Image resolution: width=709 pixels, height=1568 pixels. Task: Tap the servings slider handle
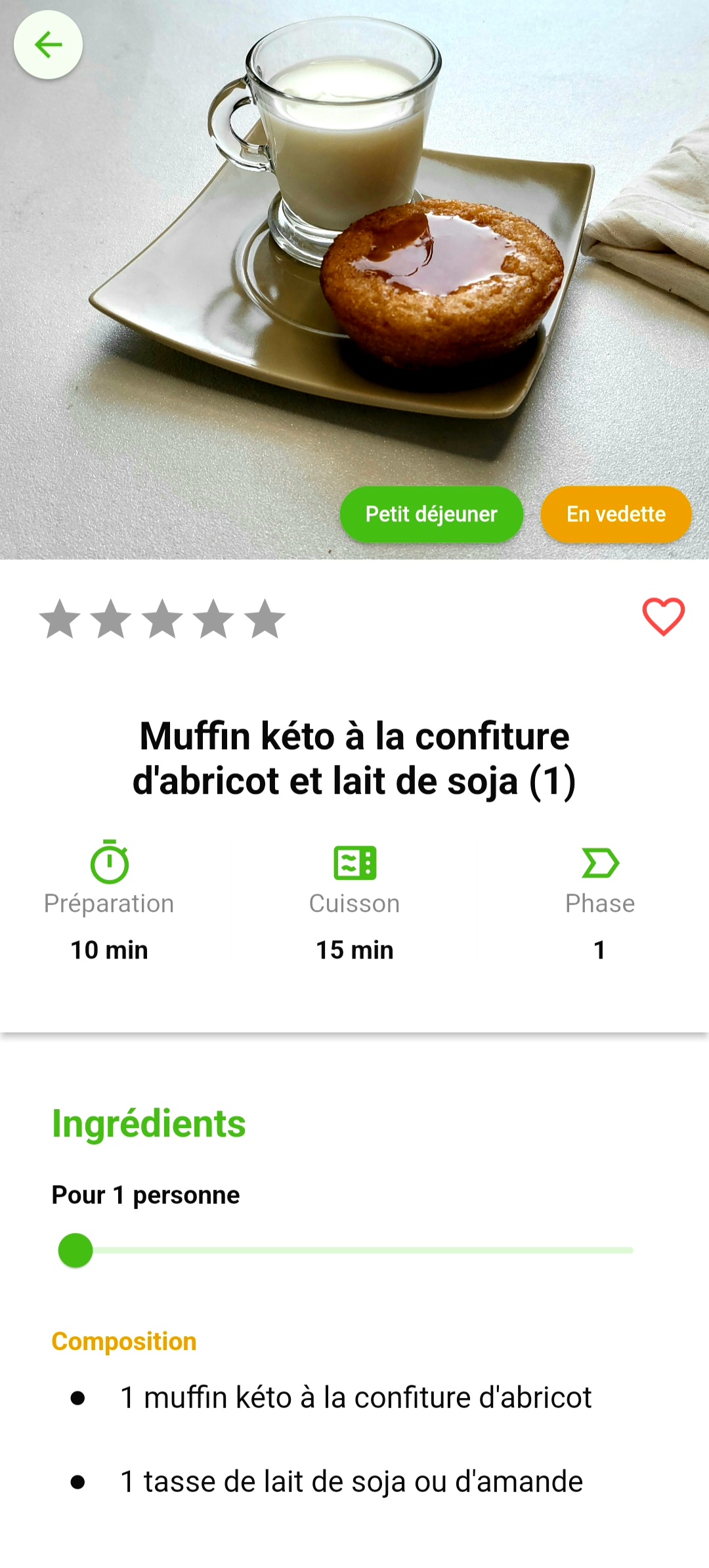75,1250
